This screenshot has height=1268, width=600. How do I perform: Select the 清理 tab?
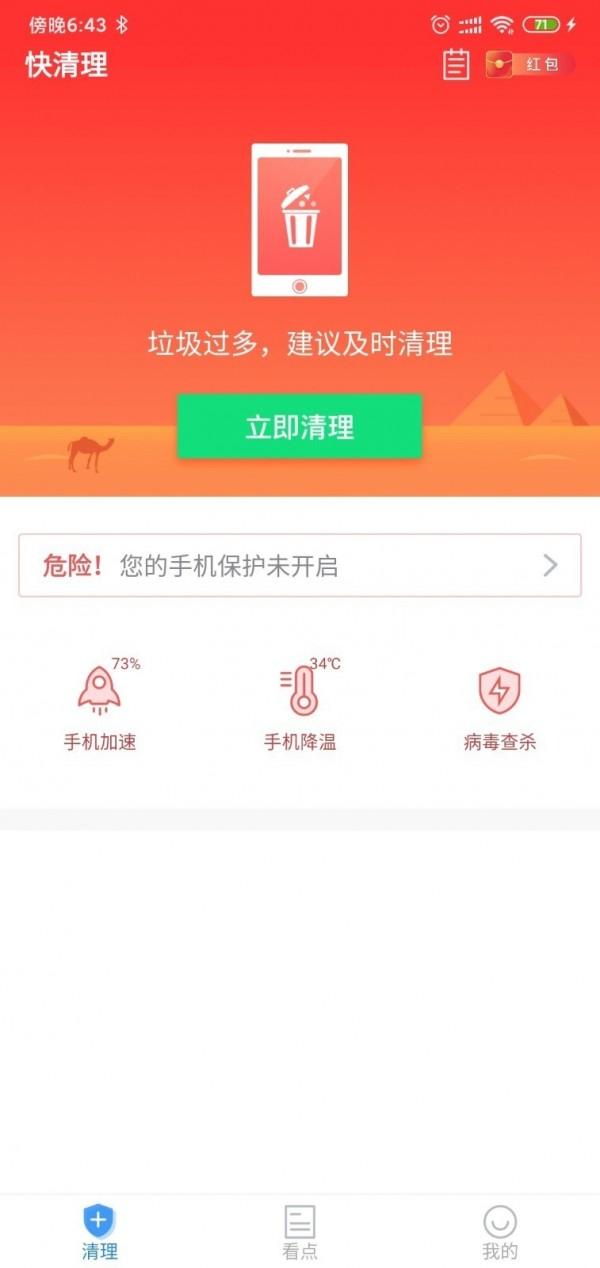tap(99, 1232)
